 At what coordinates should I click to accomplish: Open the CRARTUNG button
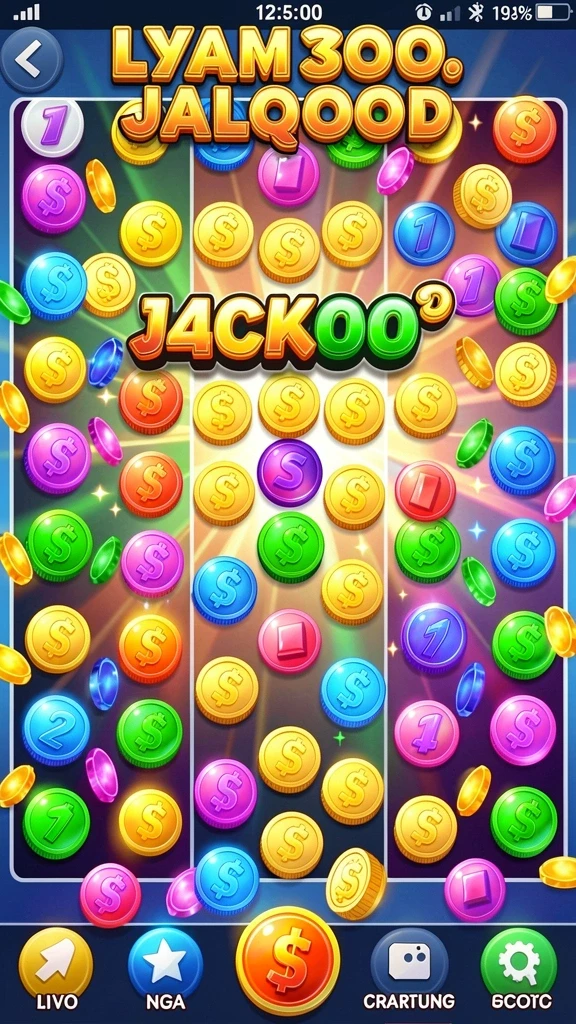(x=409, y=964)
